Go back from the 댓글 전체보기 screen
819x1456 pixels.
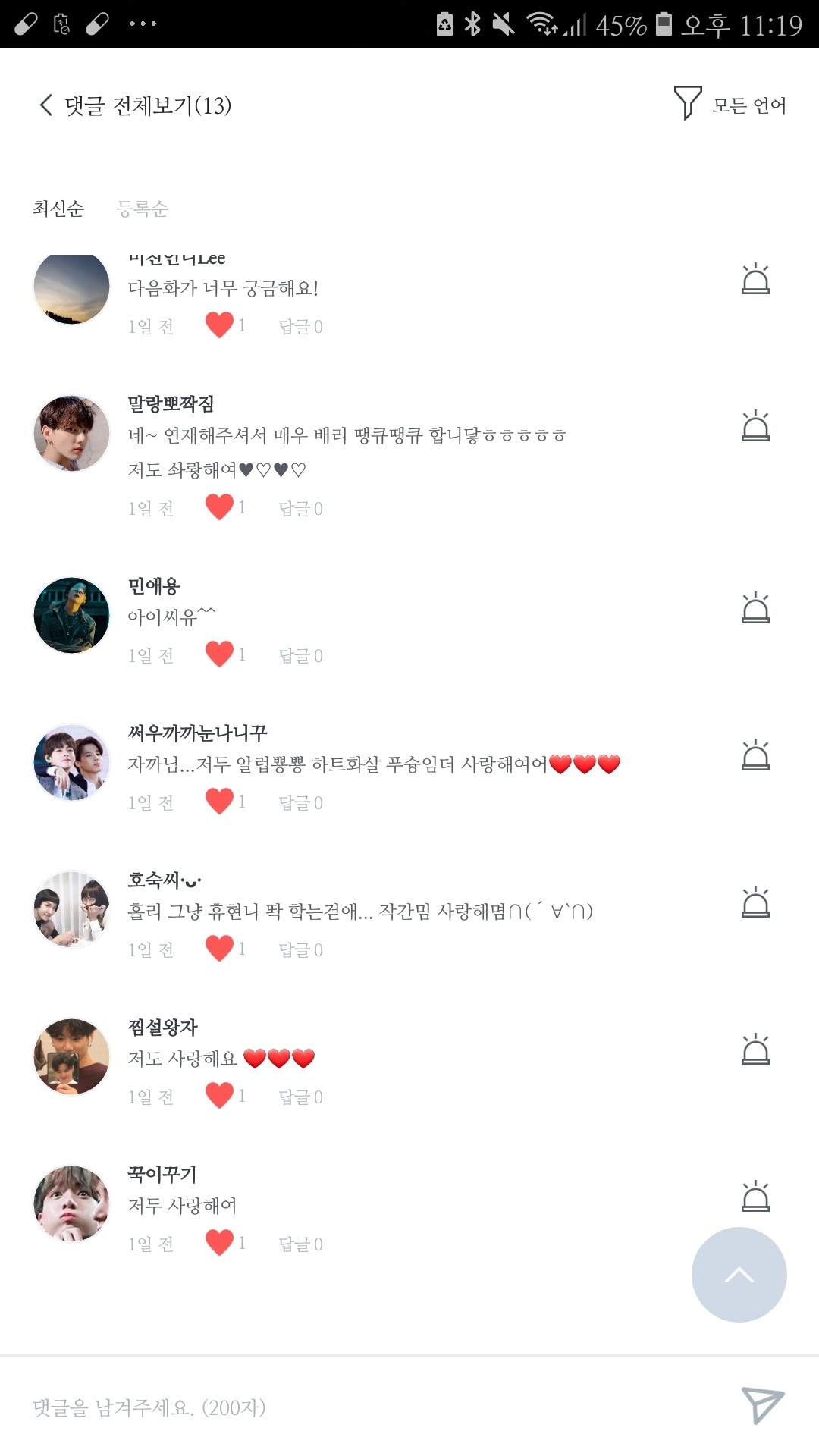pos(47,105)
